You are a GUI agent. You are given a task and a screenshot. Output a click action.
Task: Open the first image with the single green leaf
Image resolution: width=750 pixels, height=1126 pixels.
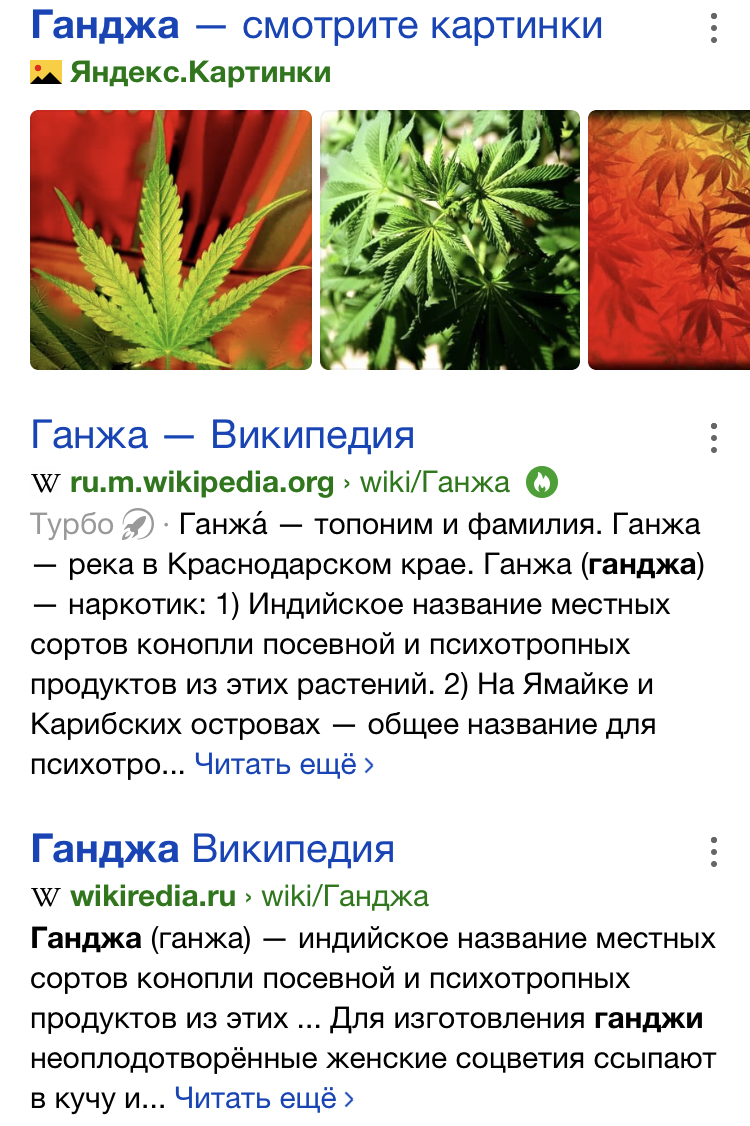pos(171,240)
